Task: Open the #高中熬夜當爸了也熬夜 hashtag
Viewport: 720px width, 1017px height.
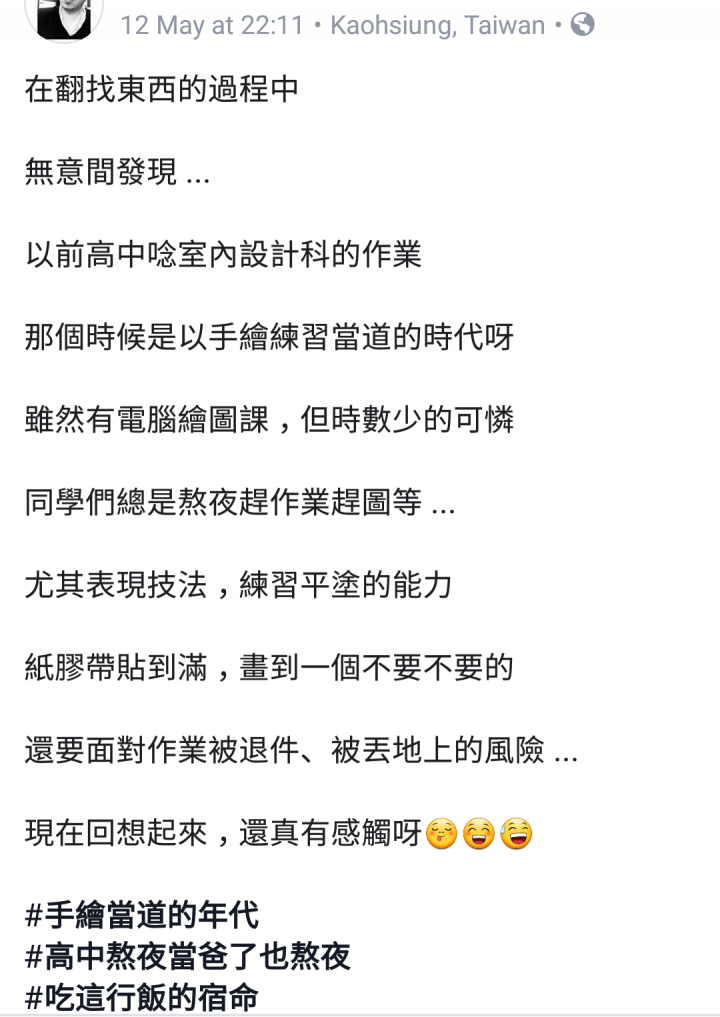Action: point(187,956)
